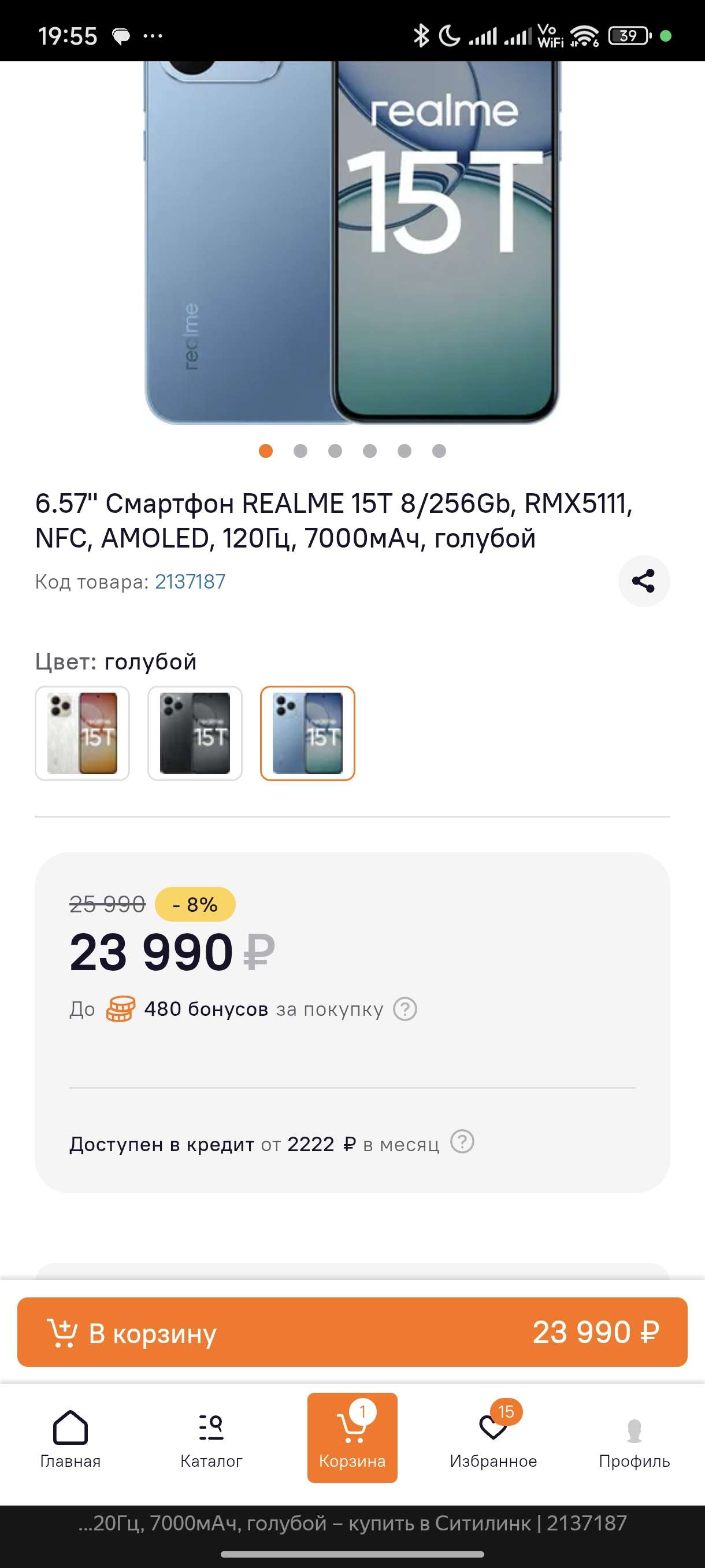This screenshot has width=705, height=1568.
Task: Select the last image carousel dot
Action: [x=439, y=451]
